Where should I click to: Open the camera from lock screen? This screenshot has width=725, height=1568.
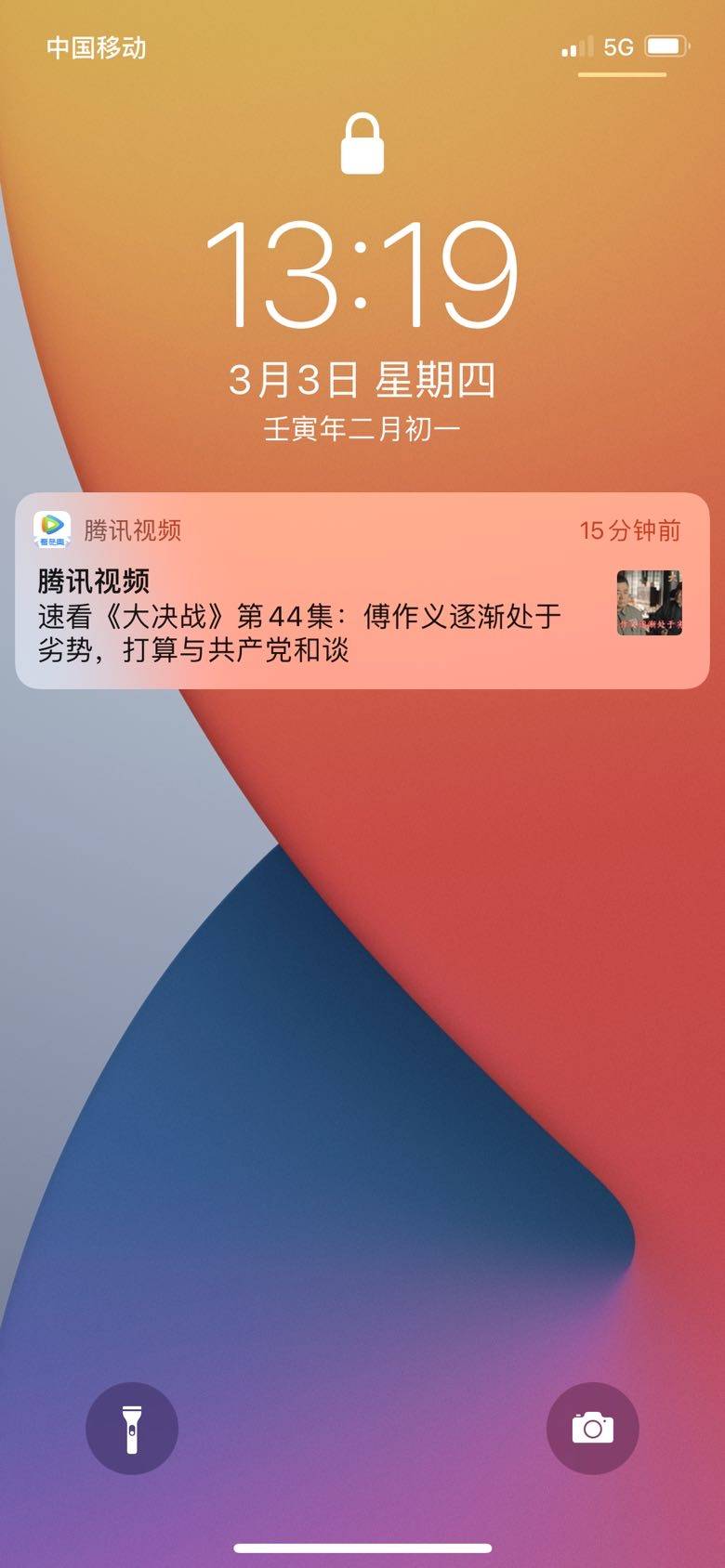[x=593, y=1429]
